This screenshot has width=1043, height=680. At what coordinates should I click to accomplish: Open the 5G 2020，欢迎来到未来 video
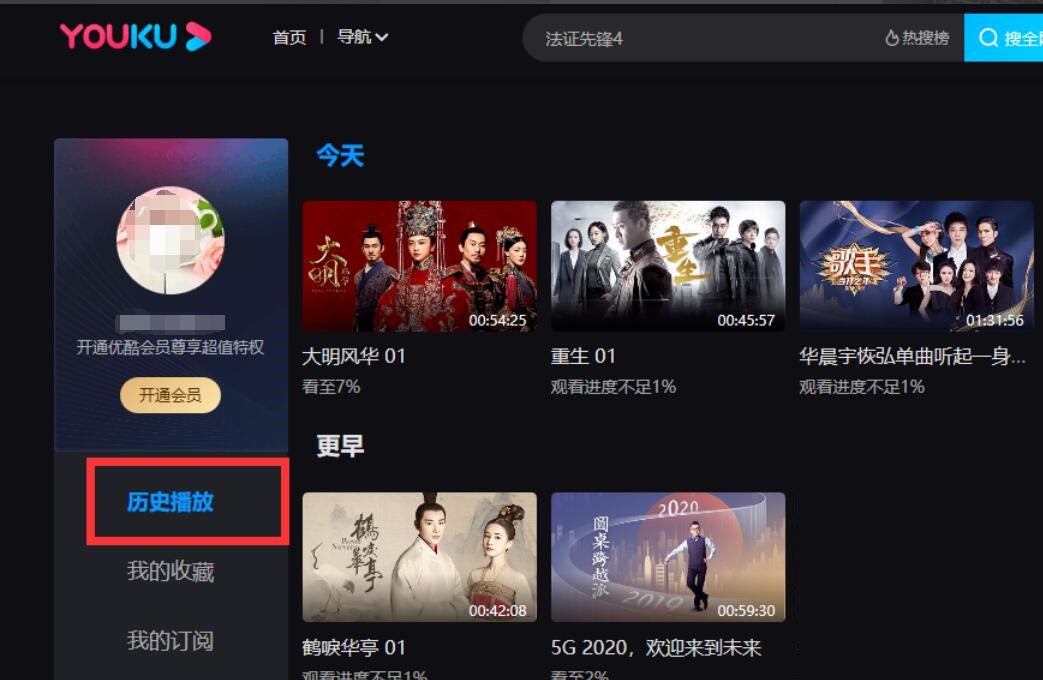coord(668,557)
